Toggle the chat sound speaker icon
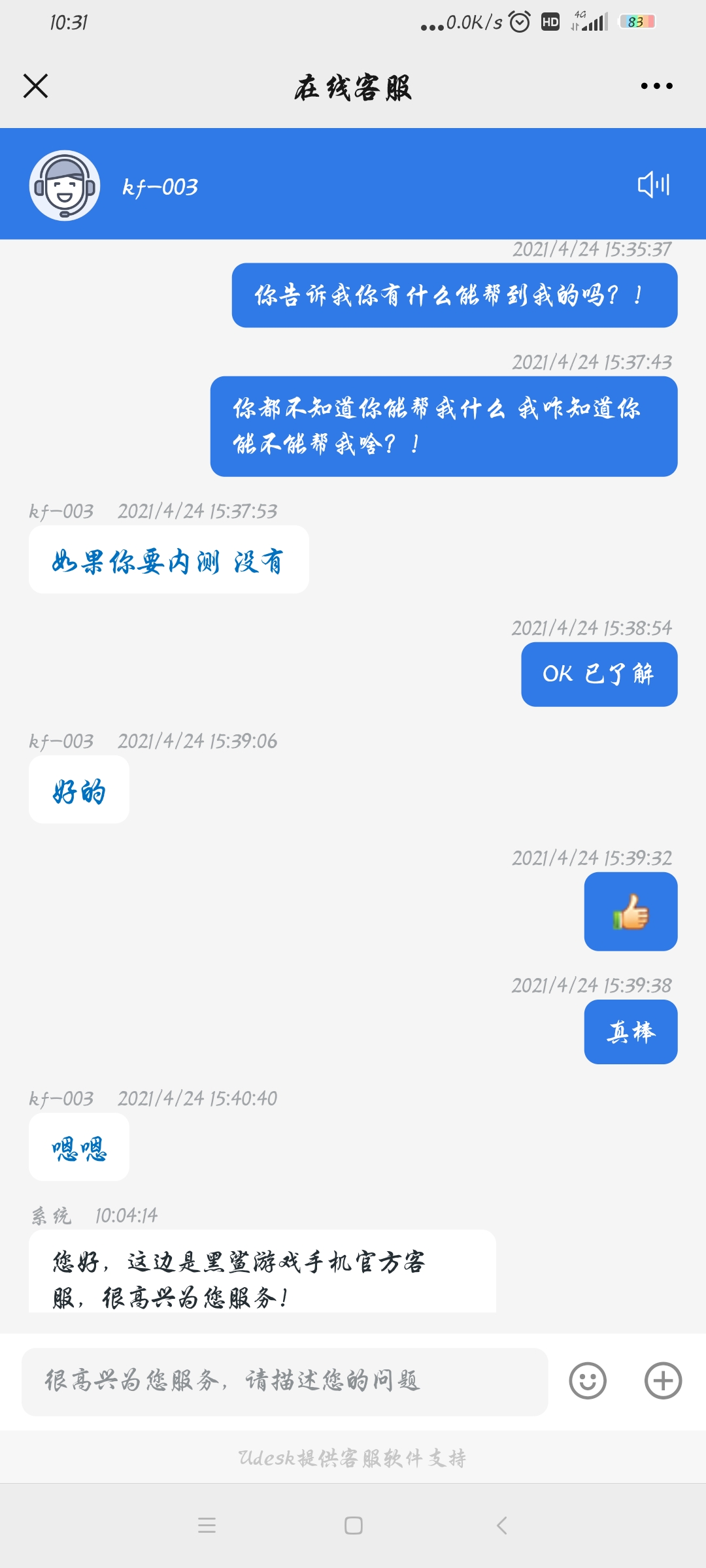706x1568 pixels. (653, 185)
